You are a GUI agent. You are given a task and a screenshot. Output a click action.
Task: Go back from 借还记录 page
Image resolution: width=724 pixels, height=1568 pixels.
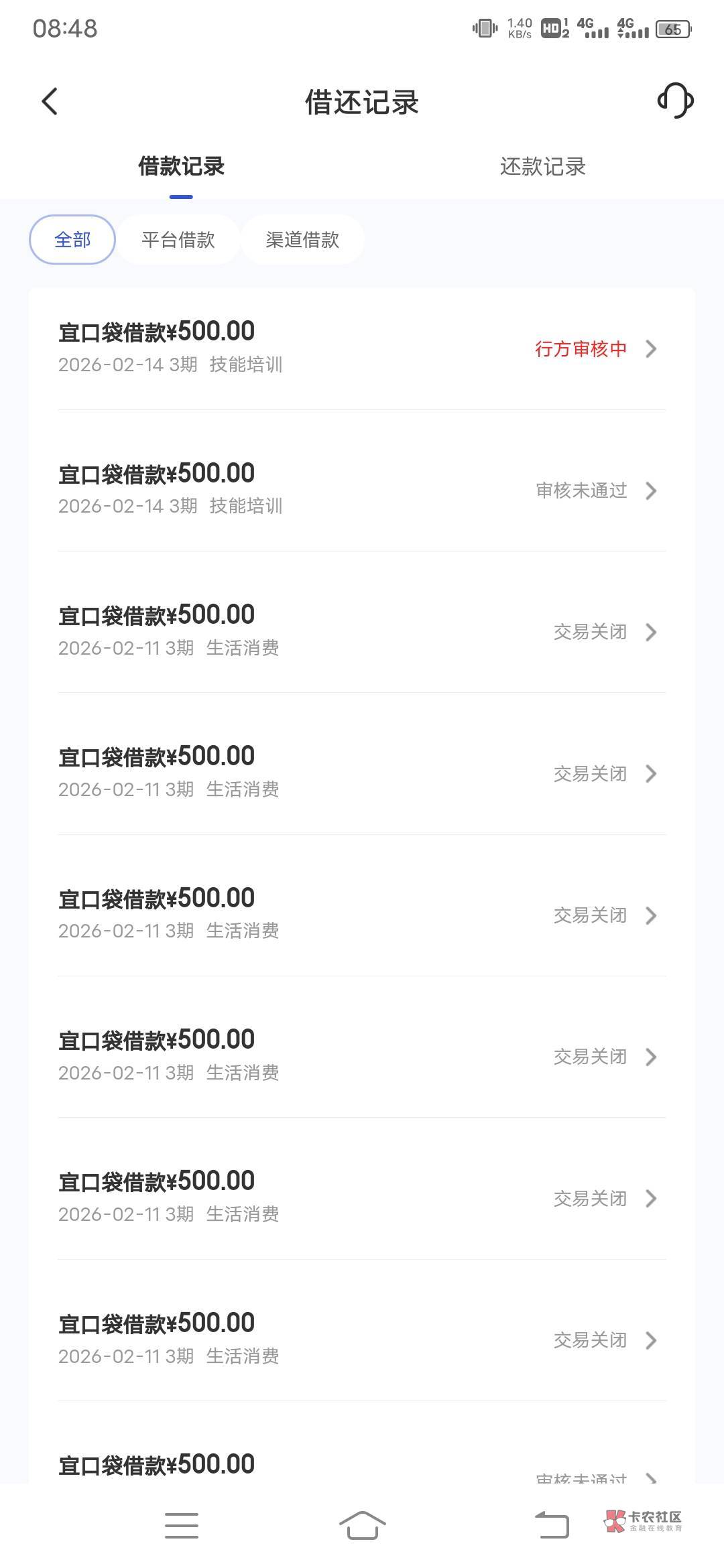50,102
